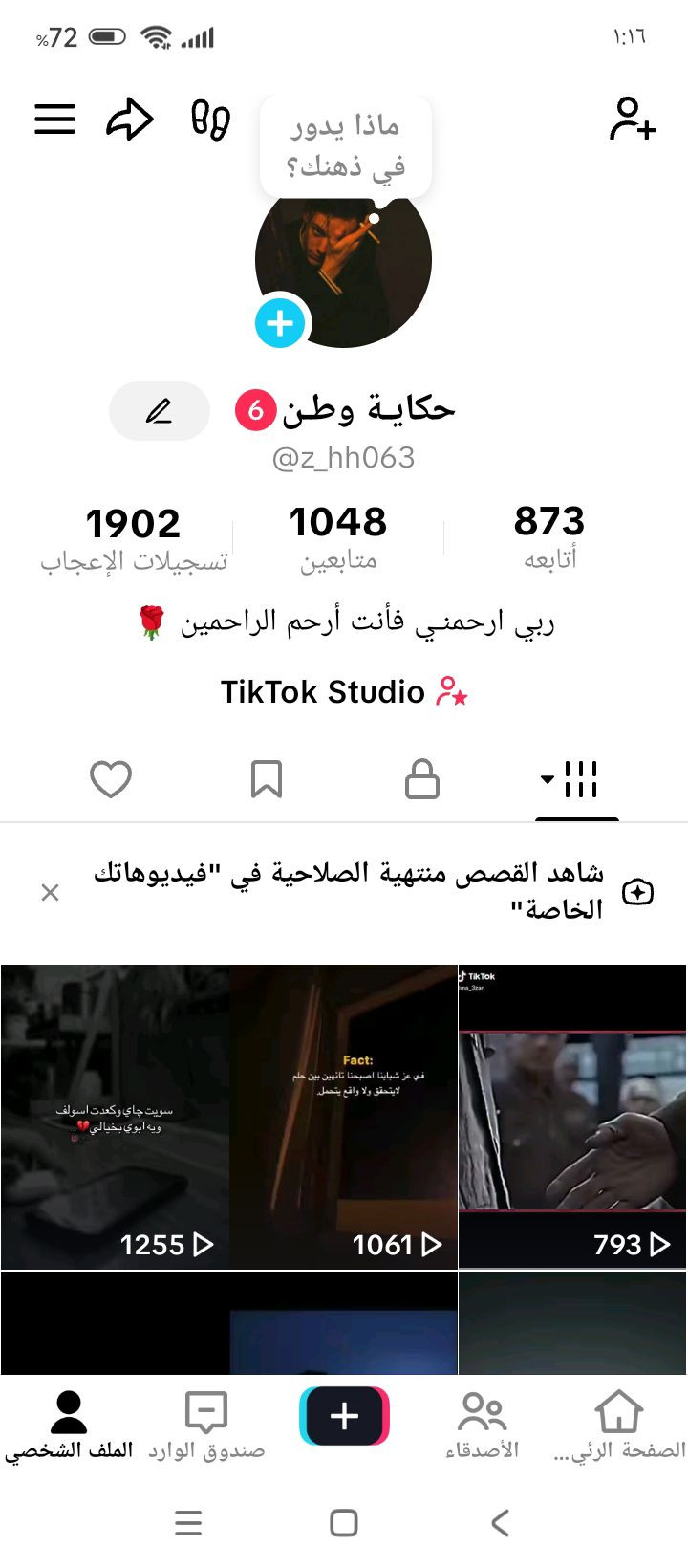The height and width of the screenshot is (1568, 688).
Task: Create a new video with the plus button
Action: [x=344, y=1416]
